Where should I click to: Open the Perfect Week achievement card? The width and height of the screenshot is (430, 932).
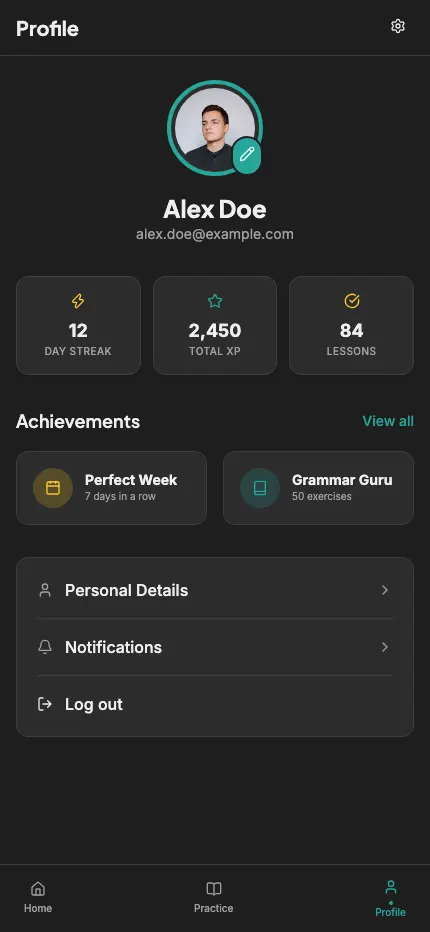pyautogui.click(x=111, y=488)
